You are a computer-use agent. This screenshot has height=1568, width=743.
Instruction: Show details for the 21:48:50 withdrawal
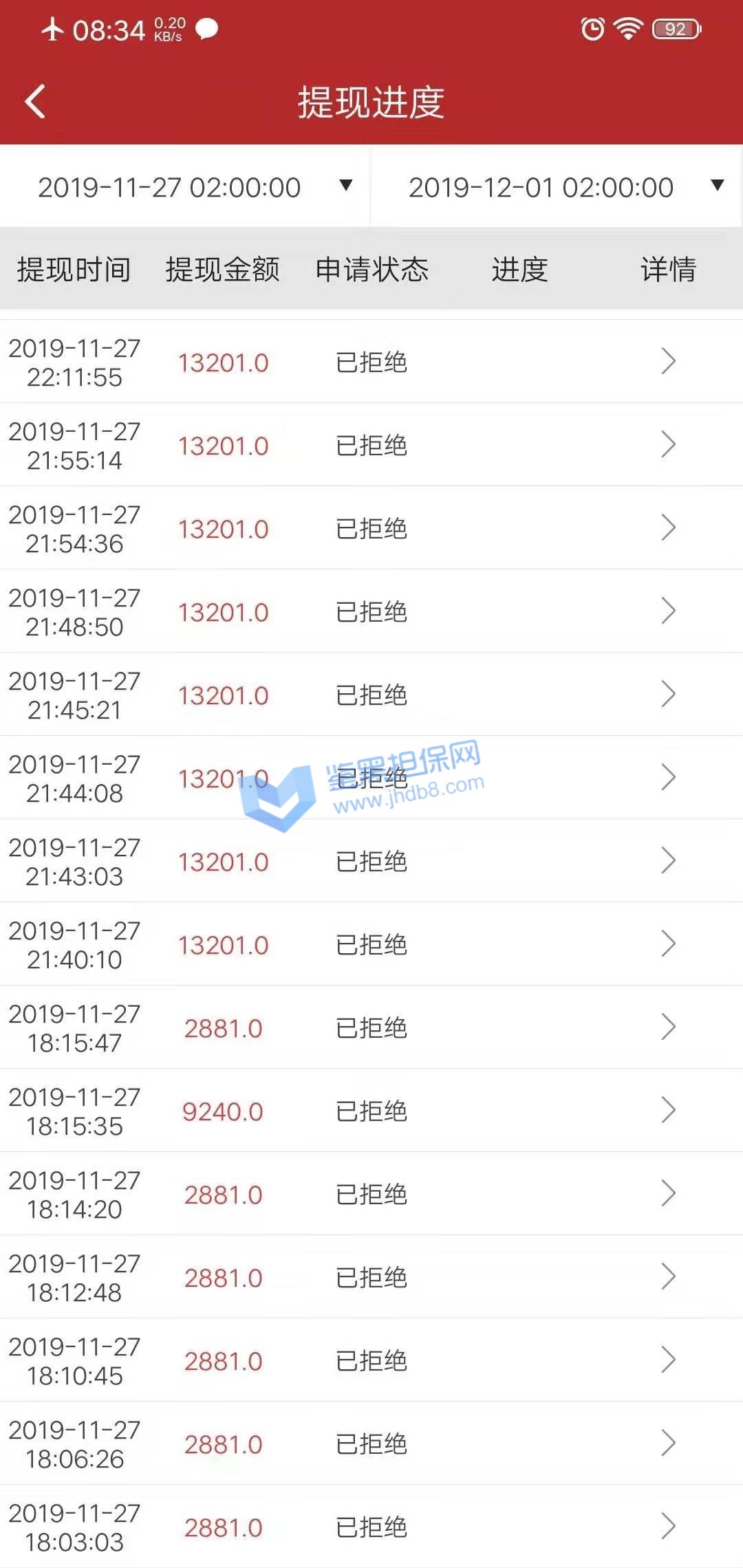(x=667, y=611)
